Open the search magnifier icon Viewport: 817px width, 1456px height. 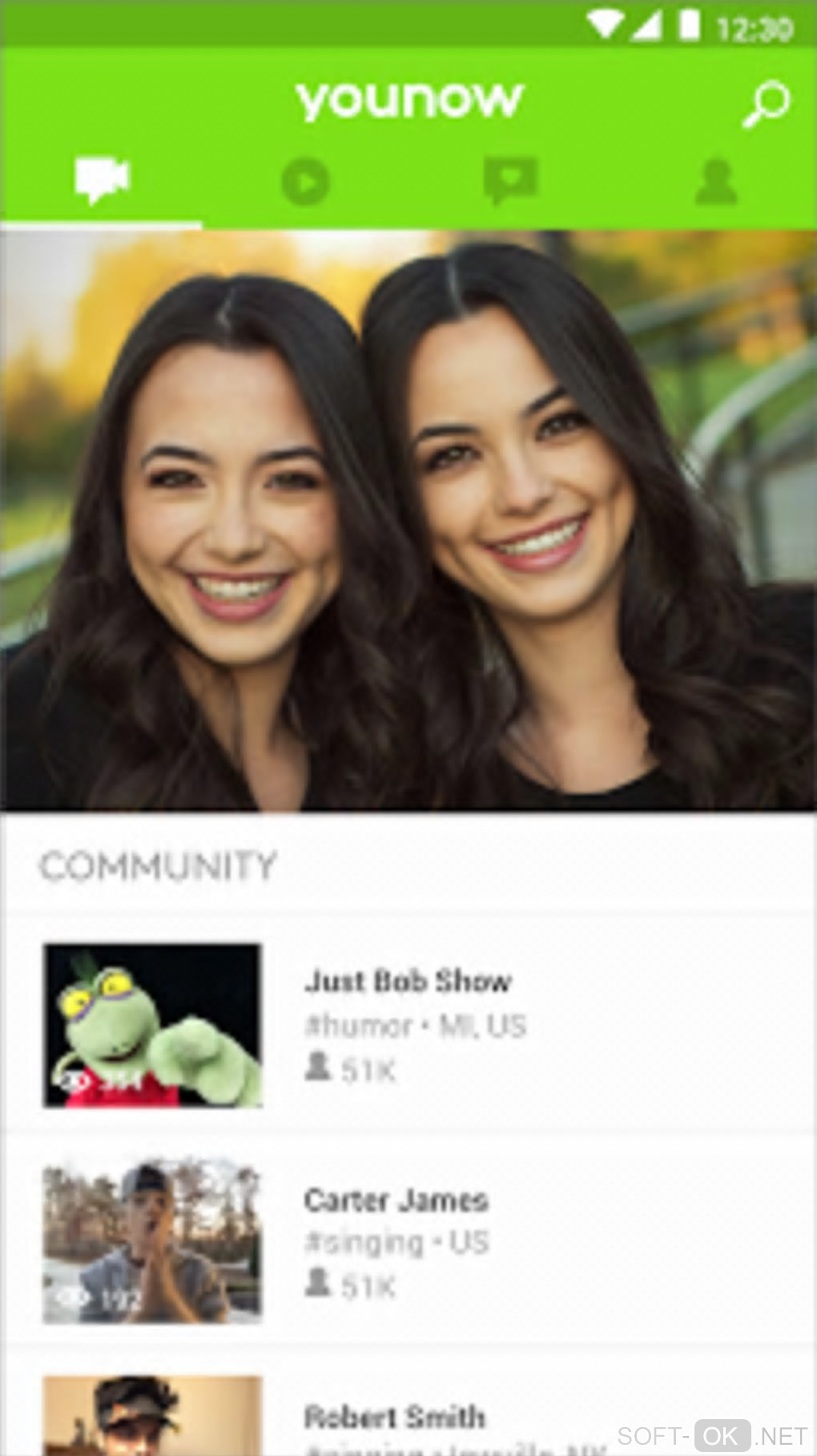tap(765, 104)
